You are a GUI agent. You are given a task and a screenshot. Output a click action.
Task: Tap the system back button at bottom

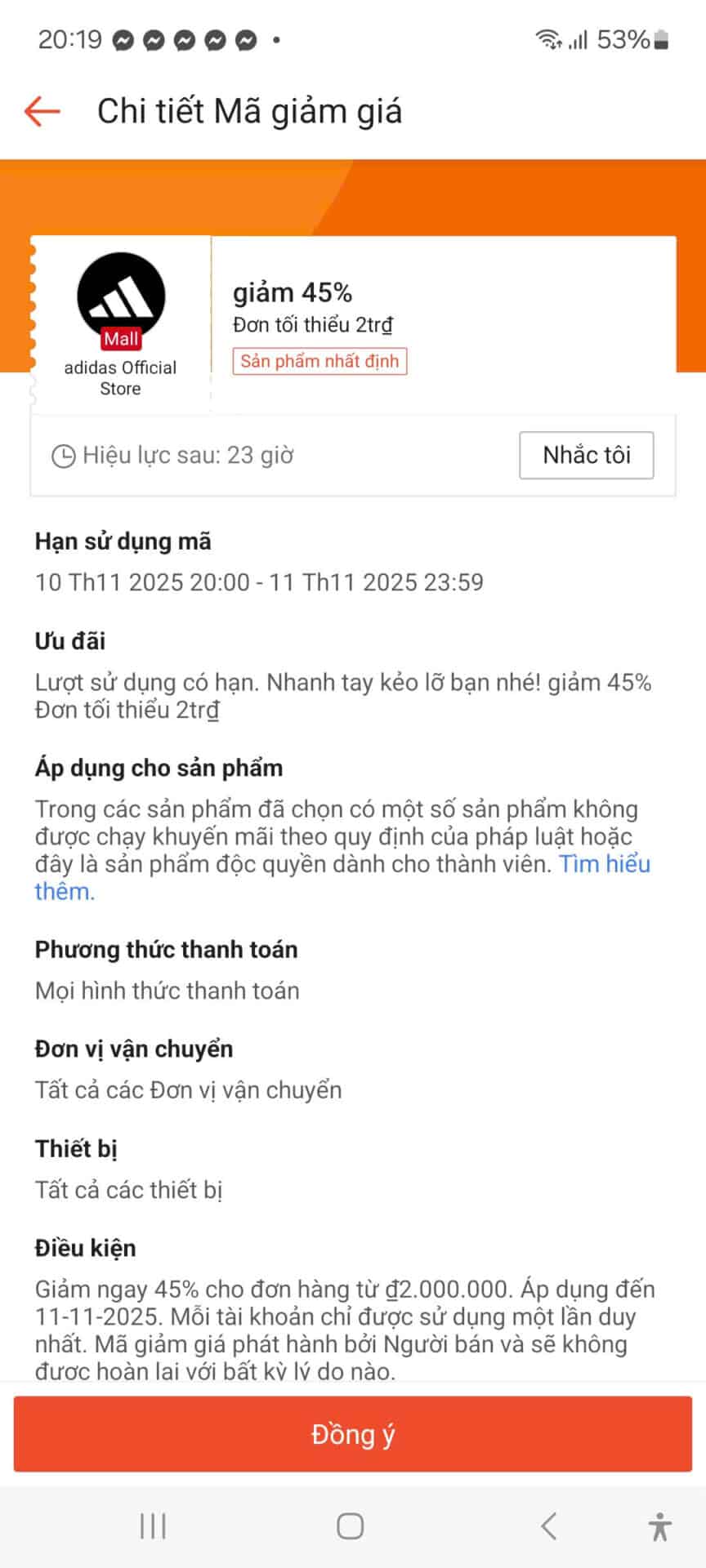tap(549, 1524)
